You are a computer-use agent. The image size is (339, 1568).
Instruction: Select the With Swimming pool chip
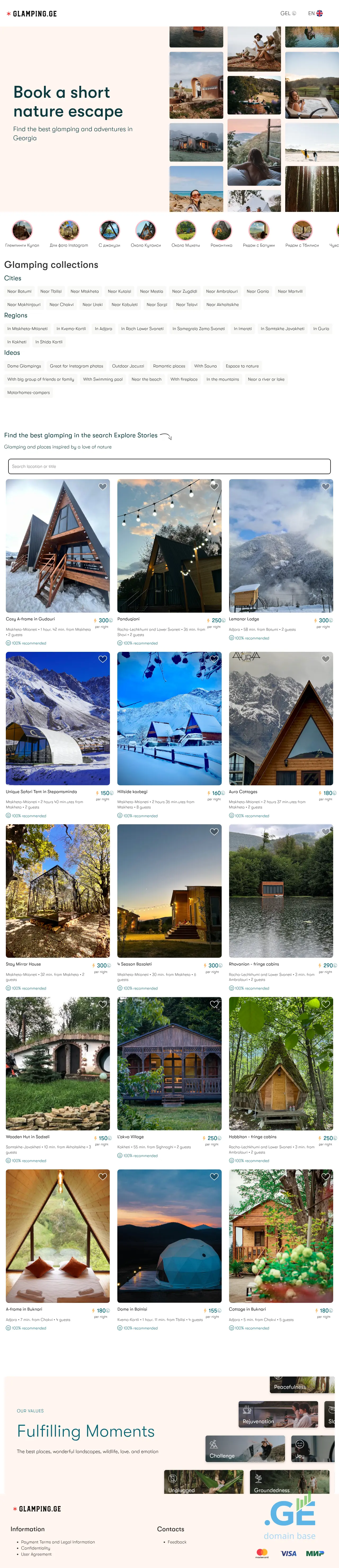click(x=103, y=379)
